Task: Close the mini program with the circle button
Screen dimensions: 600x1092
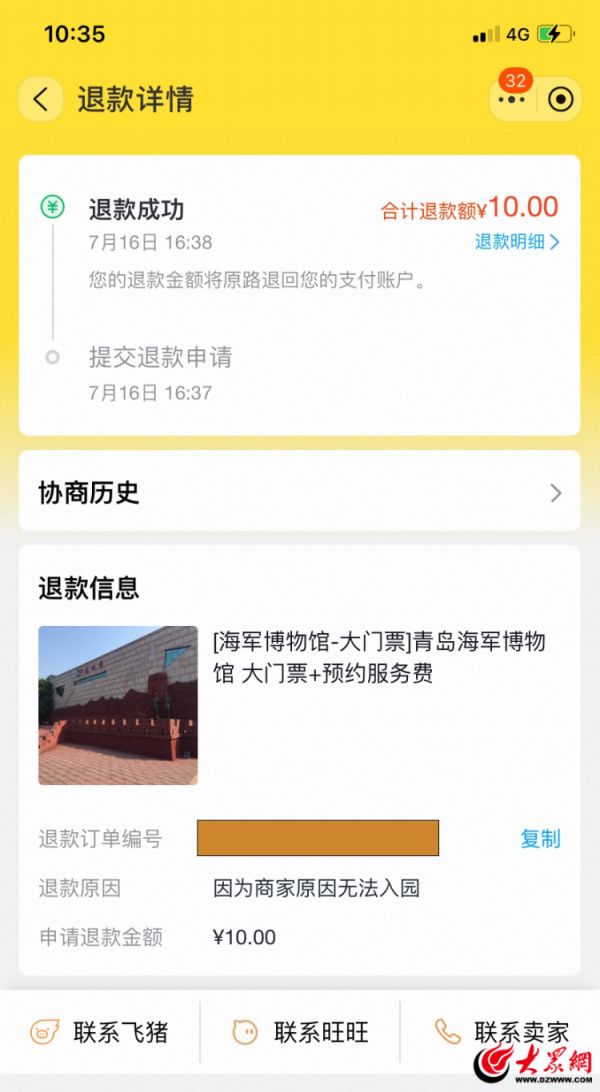Action: pyautogui.click(x=560, y=100)
